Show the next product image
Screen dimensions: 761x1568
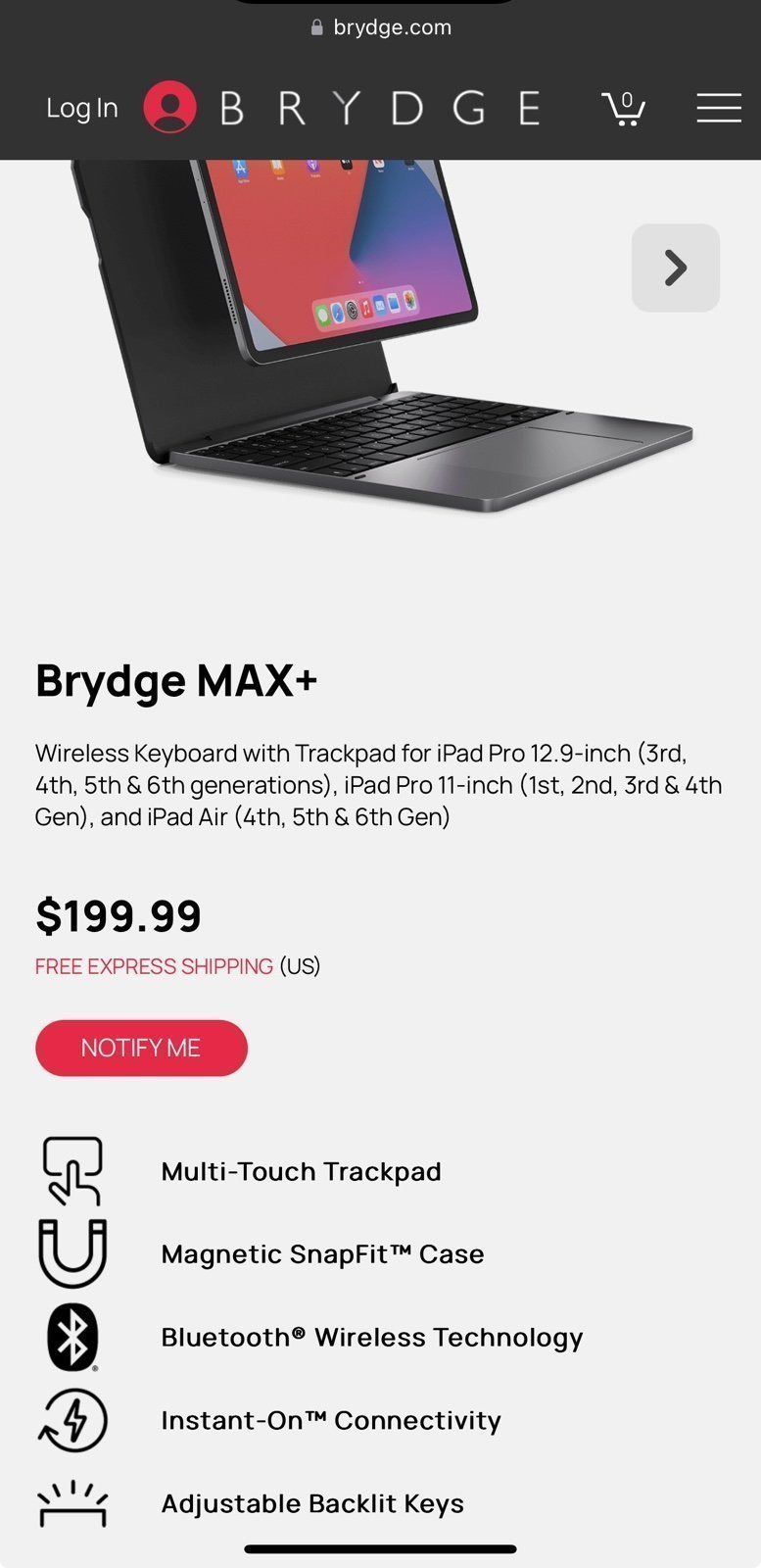click(675, 268)
